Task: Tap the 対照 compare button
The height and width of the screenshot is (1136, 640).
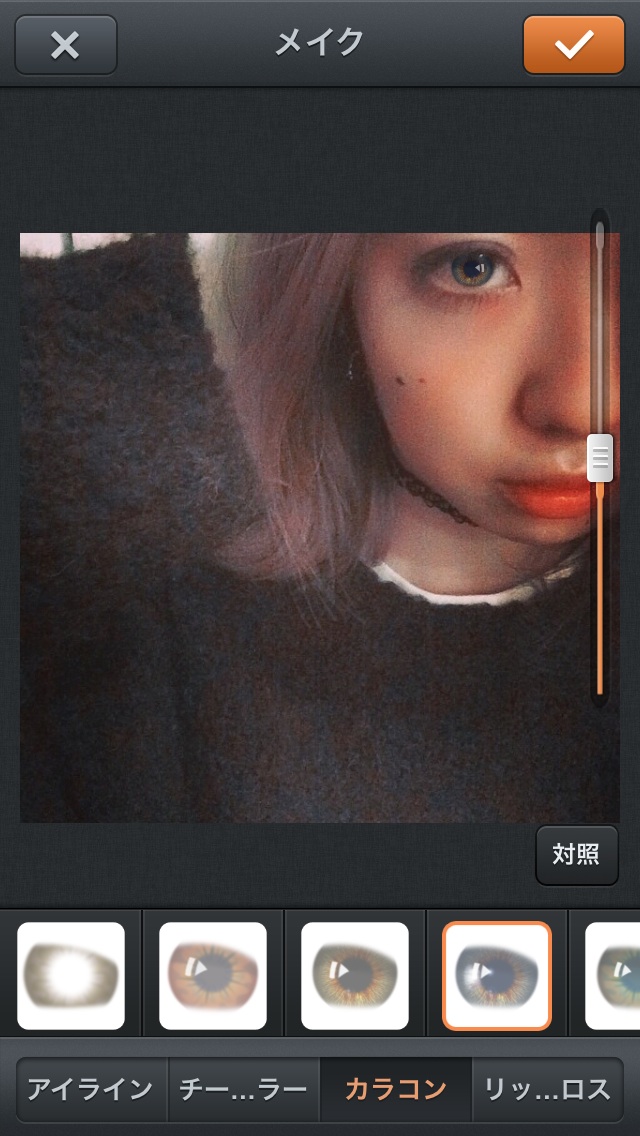Action: click(577, 855)
